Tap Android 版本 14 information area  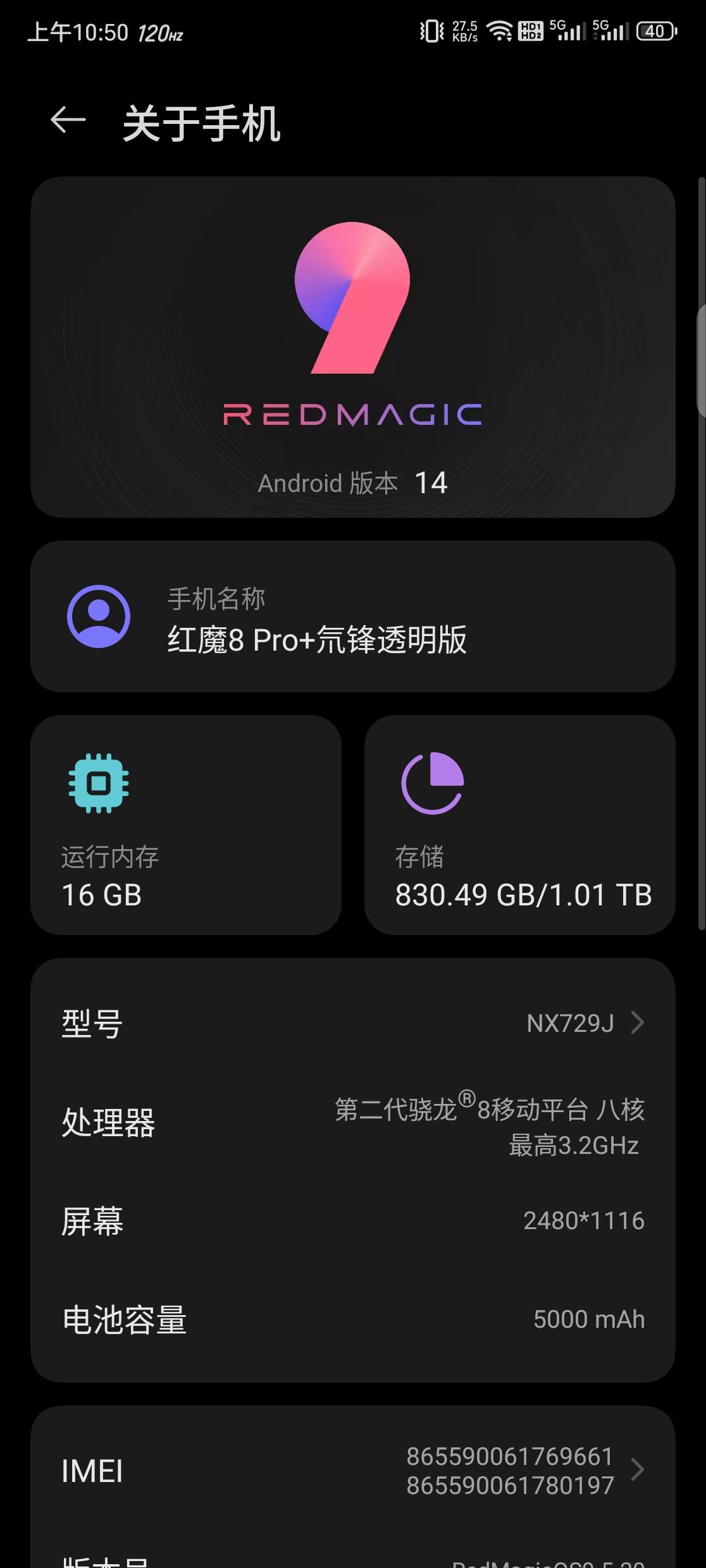352,482
